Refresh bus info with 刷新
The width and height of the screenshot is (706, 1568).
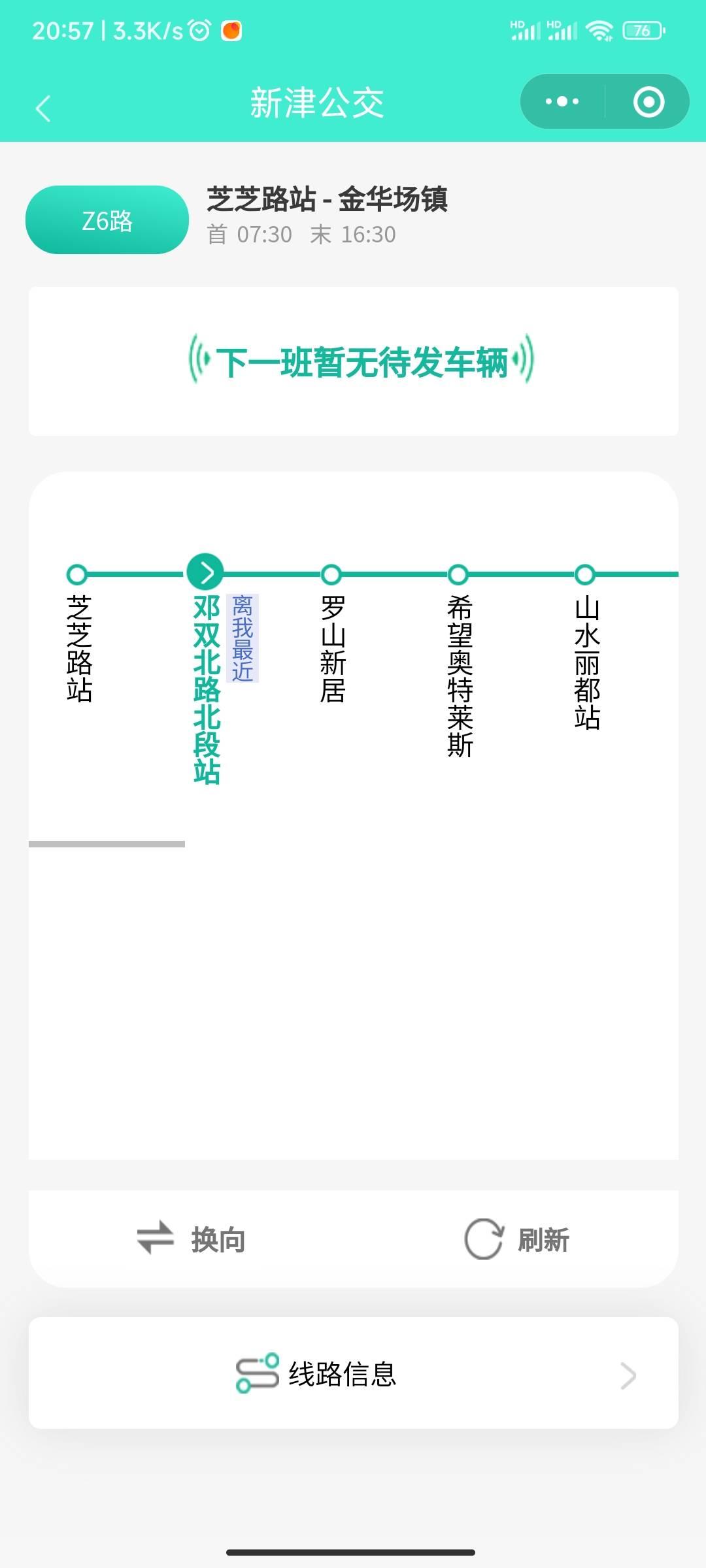[516, 1239]
